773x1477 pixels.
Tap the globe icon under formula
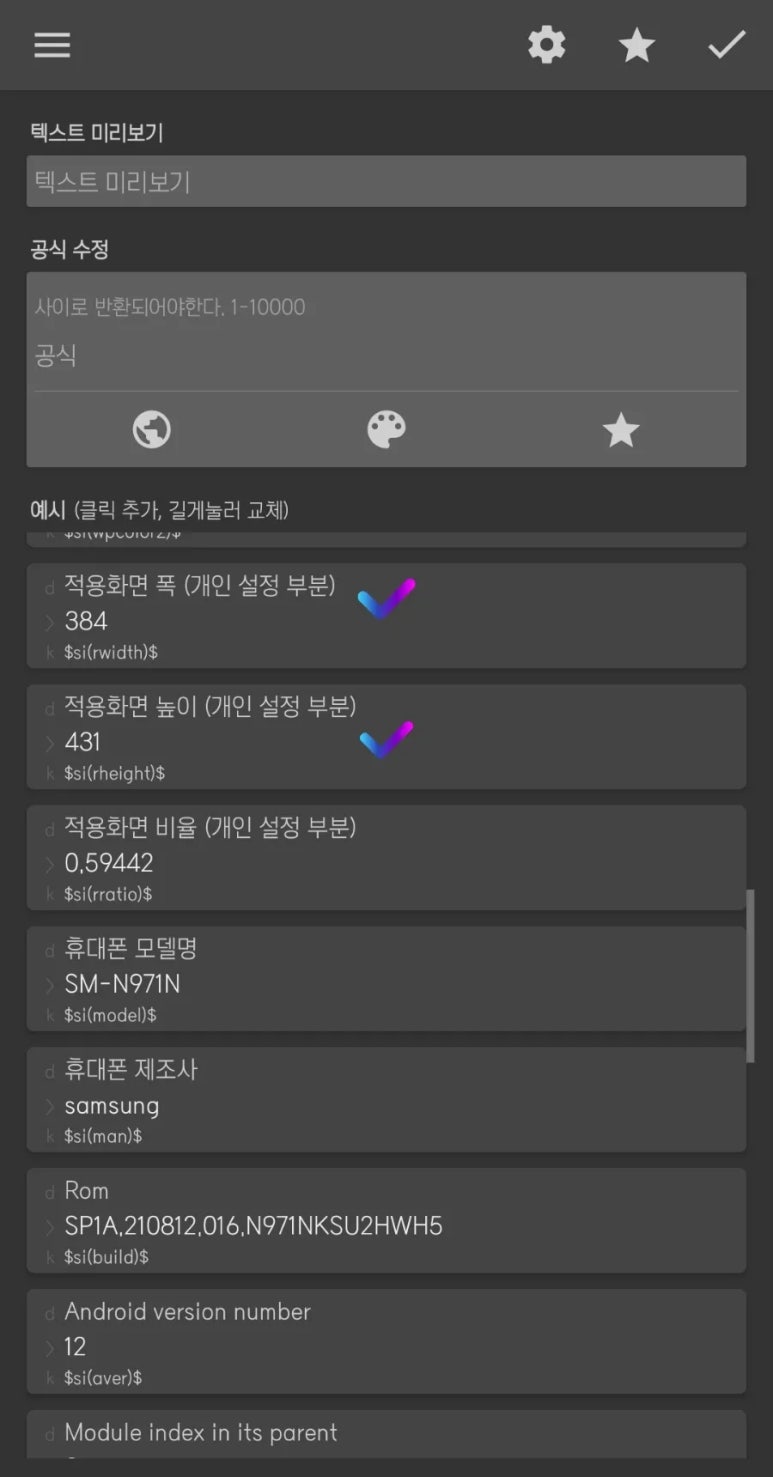click(152, 430)
